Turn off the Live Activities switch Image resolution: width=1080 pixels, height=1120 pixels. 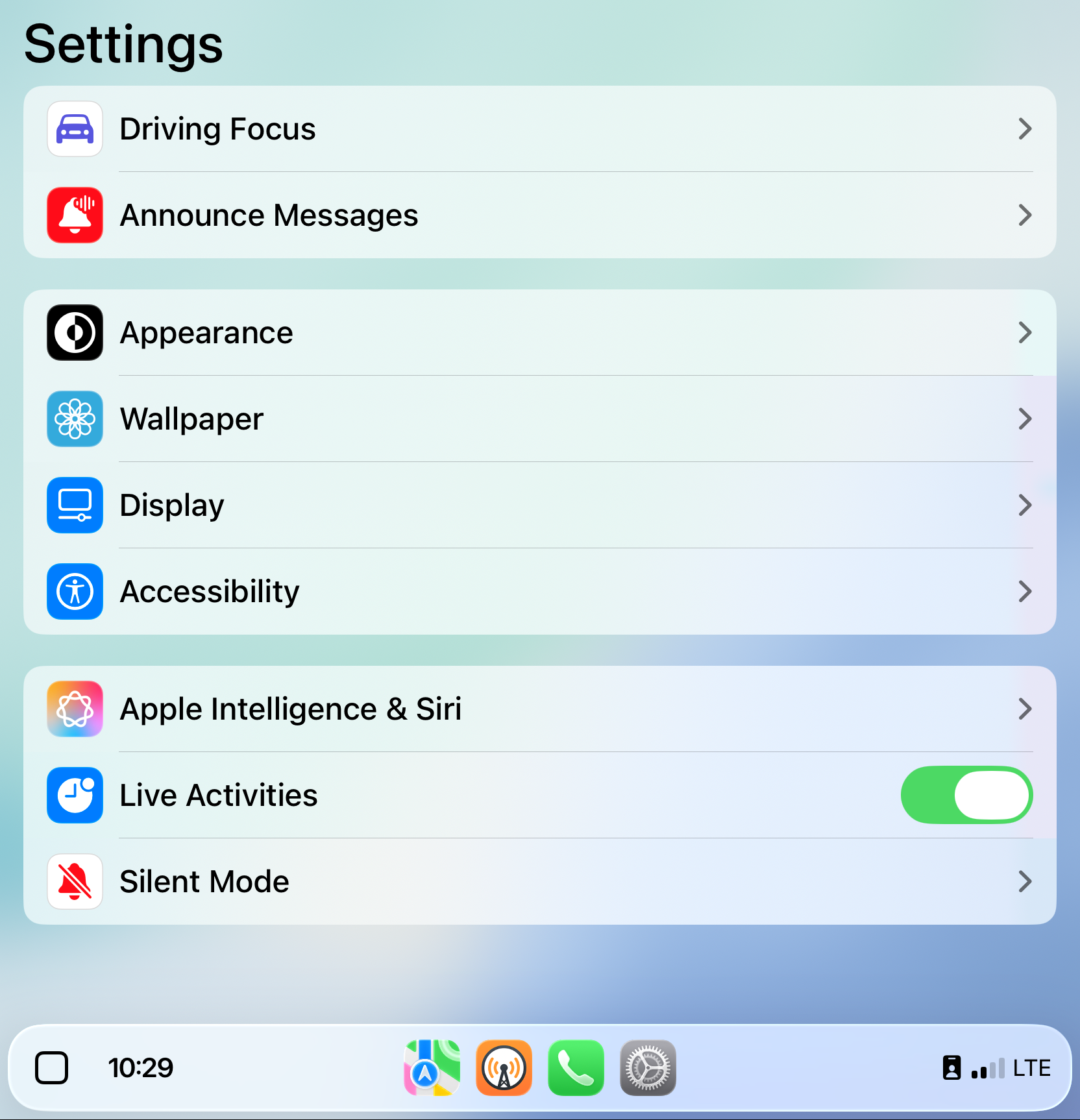(x=966, y=796)
